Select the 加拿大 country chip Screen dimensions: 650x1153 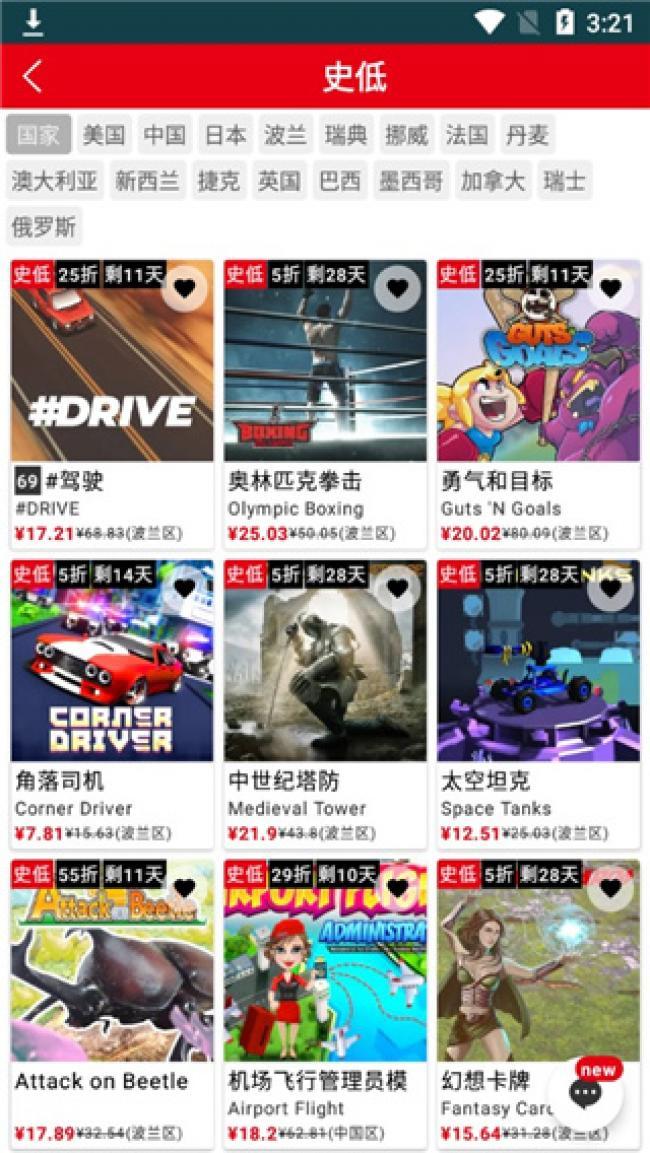[x=492, y=181]
